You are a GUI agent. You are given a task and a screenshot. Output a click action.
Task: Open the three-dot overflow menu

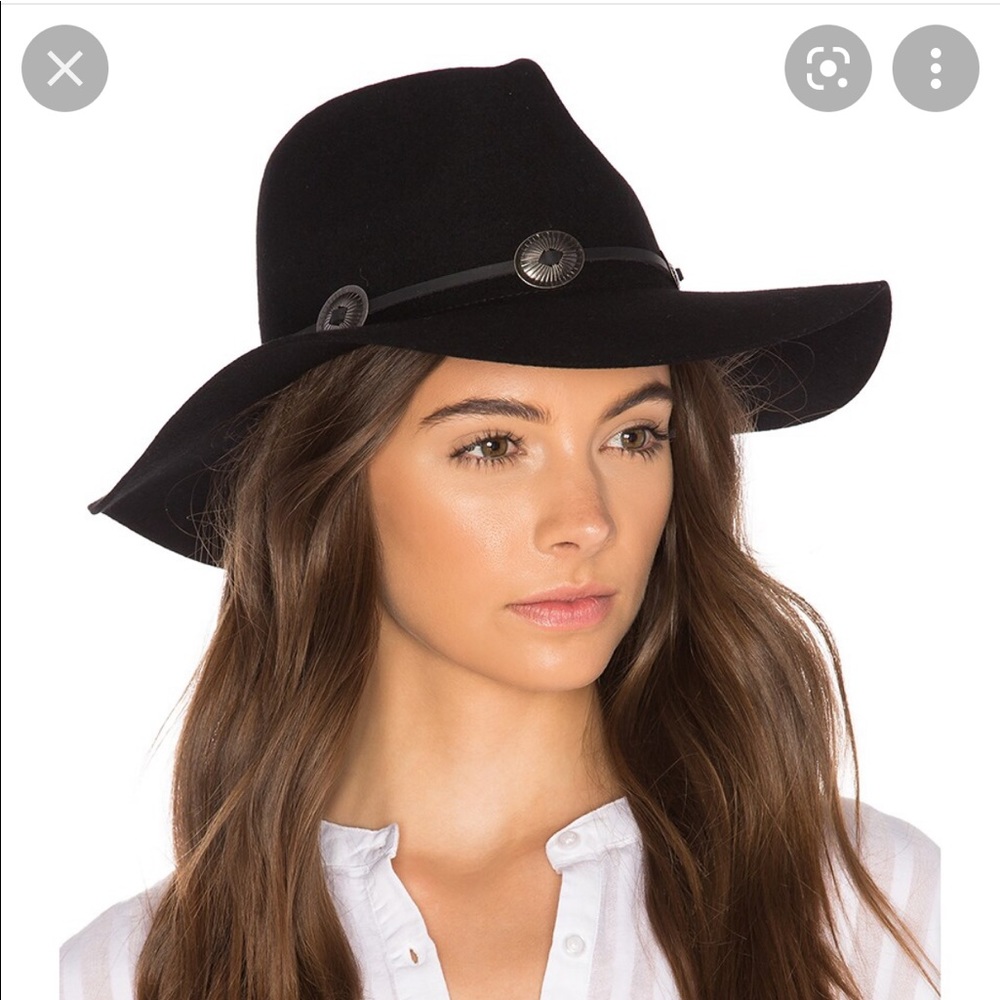pos(935,68)
